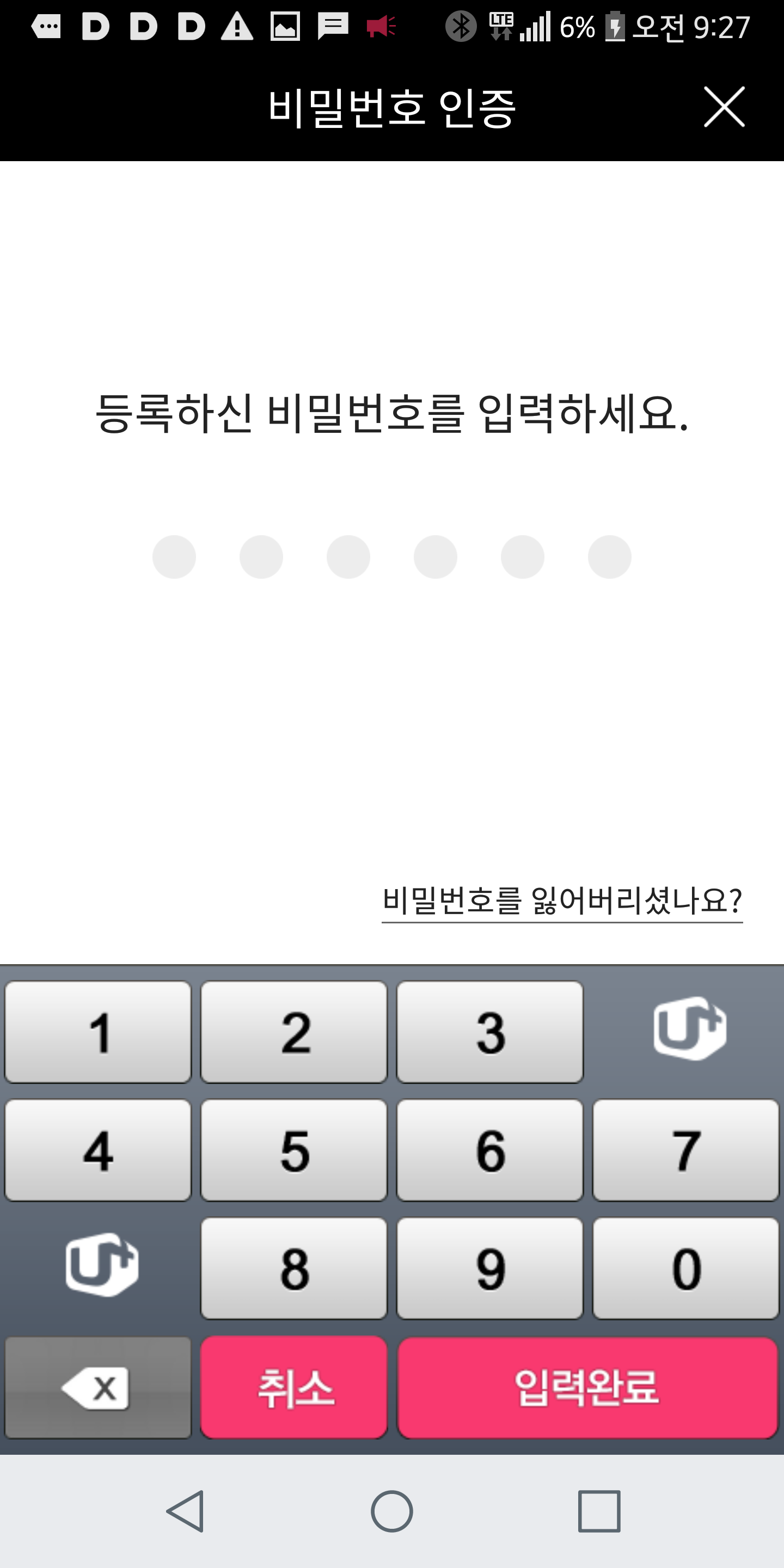Viewport: 784px width, 1568px height.
Task: Enter digit 3 on the keypad
Action: click(490, 1032)
